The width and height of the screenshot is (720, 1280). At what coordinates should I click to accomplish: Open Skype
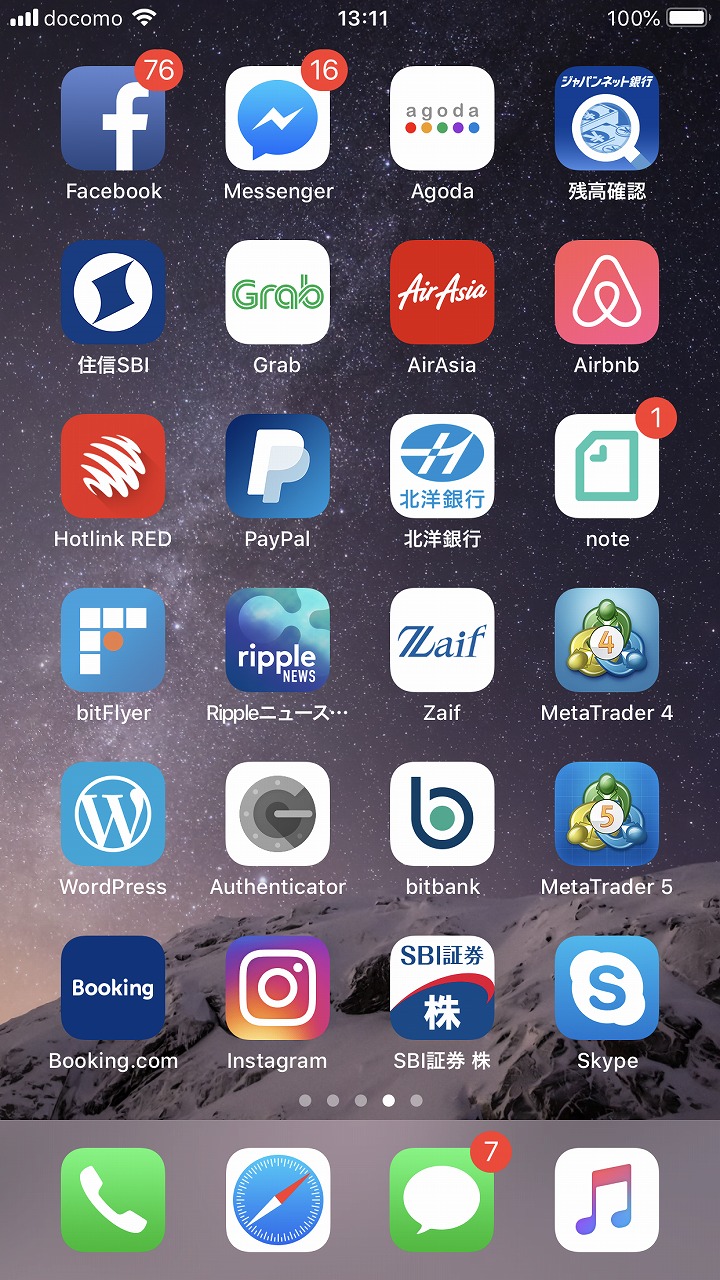click(606, 988)
